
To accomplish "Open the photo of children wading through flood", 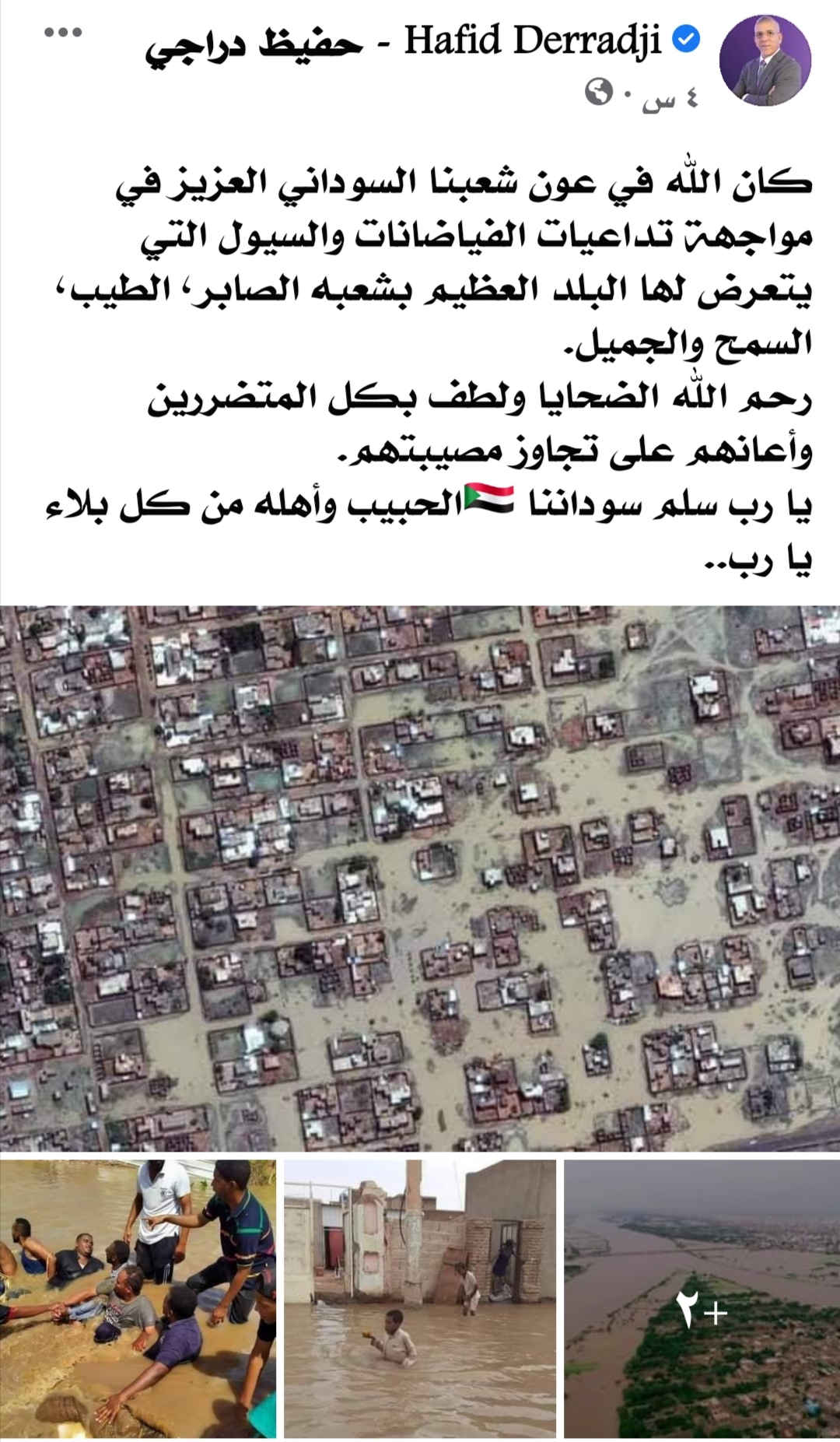I will (x=420, y=1298).
